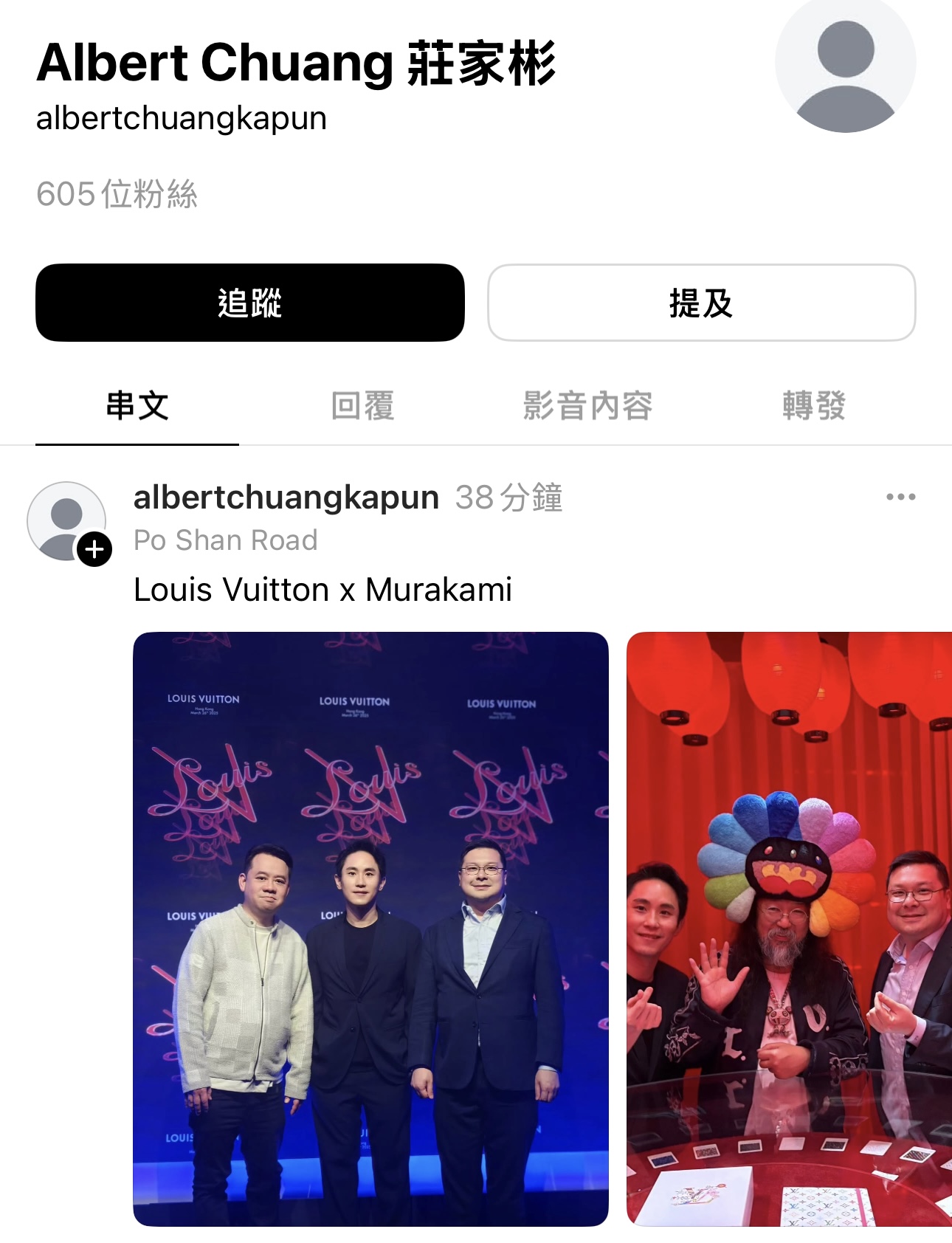Switch to the 回覆 replies tab
The image size is (952, 1243).
[362, 406]
